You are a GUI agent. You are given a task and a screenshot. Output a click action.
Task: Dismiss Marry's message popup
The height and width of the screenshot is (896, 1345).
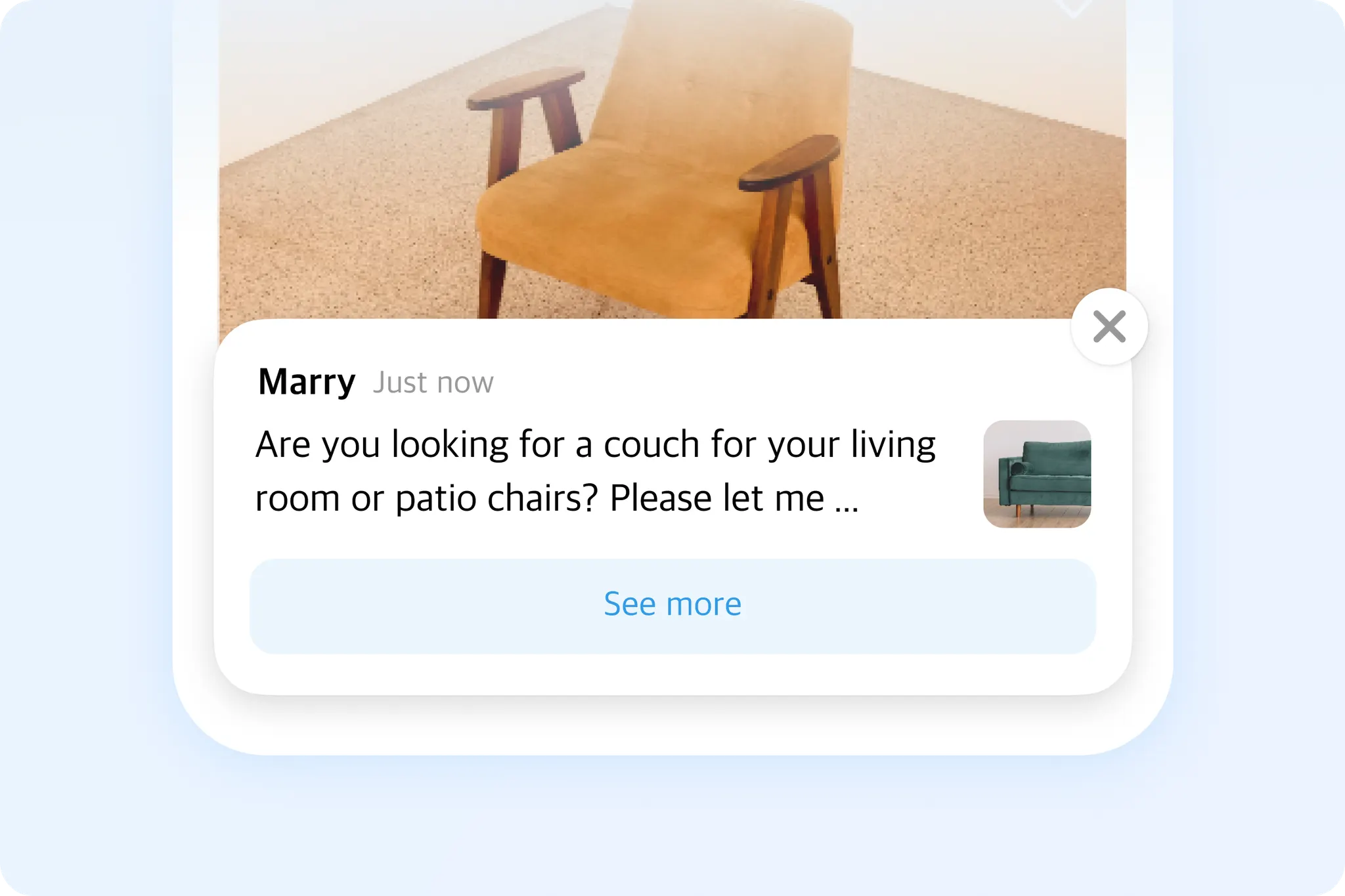pyautogui.click(x=1109, y=326)
